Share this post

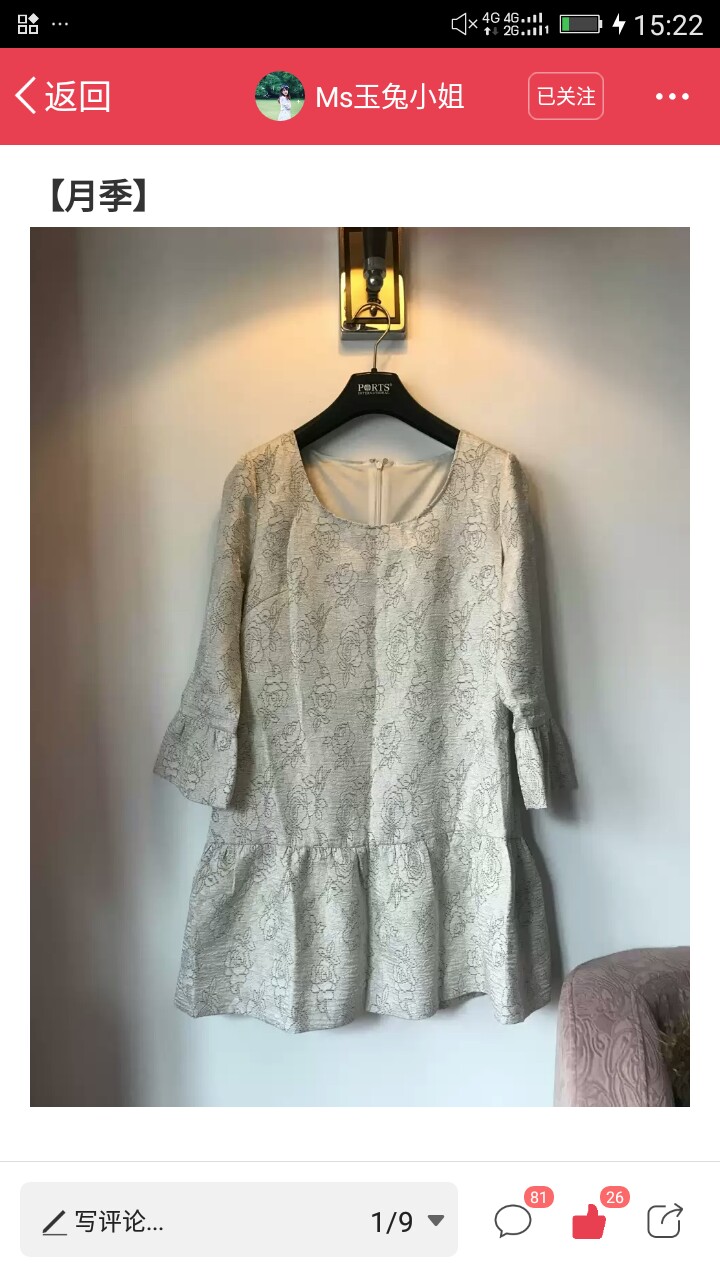(664, 1221)
